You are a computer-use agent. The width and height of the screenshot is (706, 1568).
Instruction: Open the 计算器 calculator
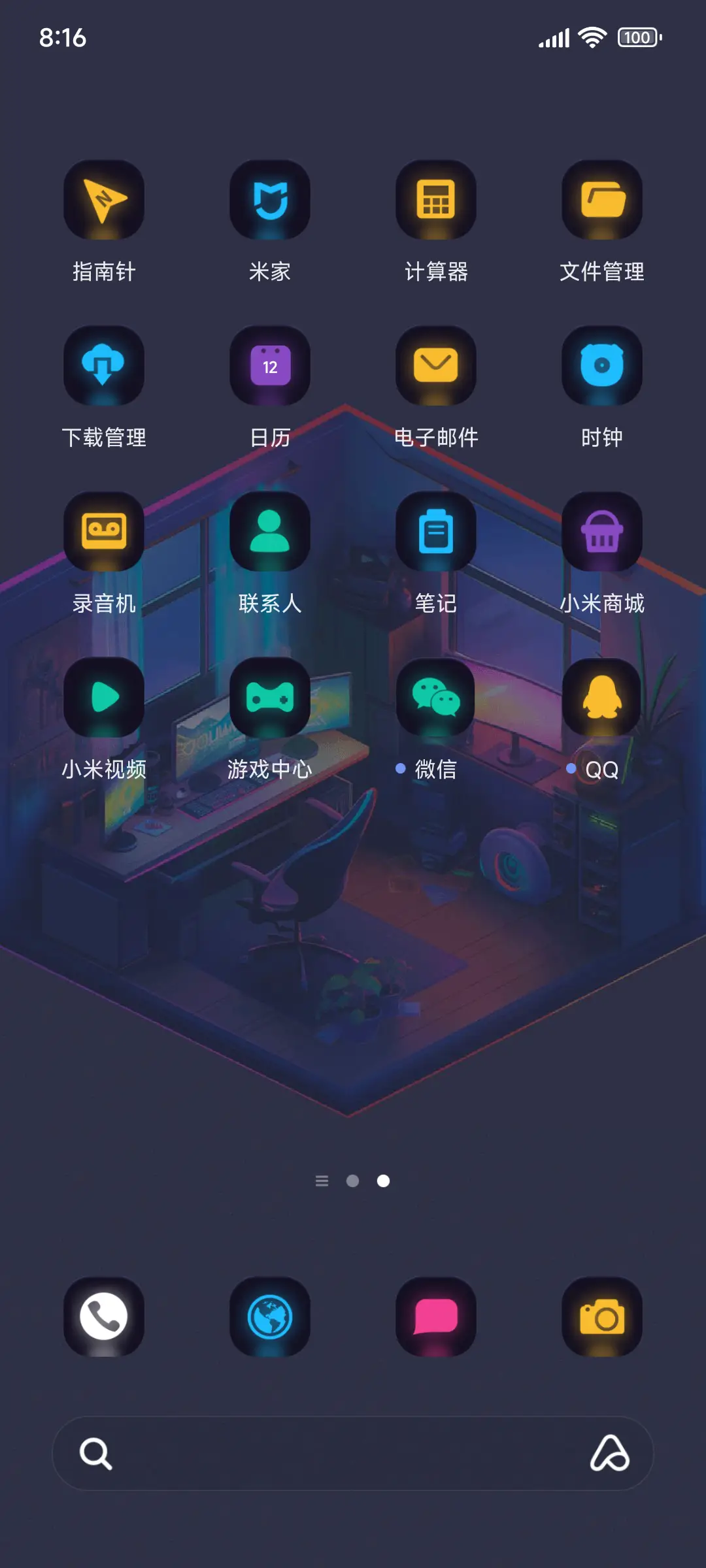[436, 200]
